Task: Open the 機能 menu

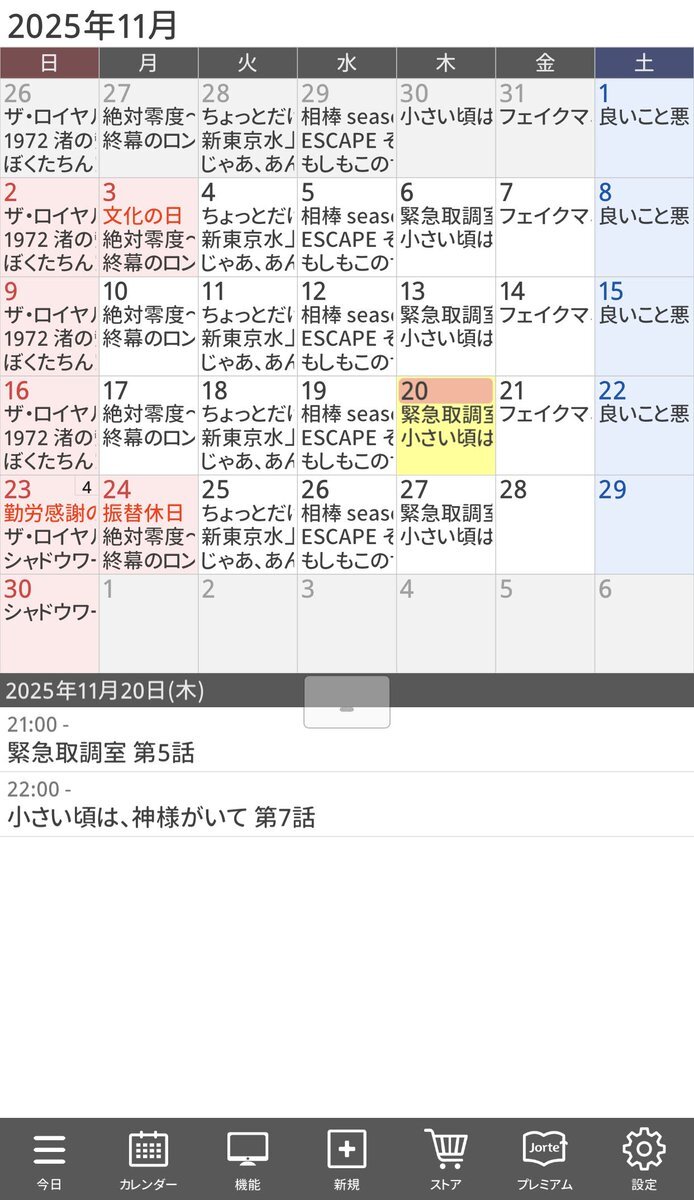Action: tap(247, 1158)
